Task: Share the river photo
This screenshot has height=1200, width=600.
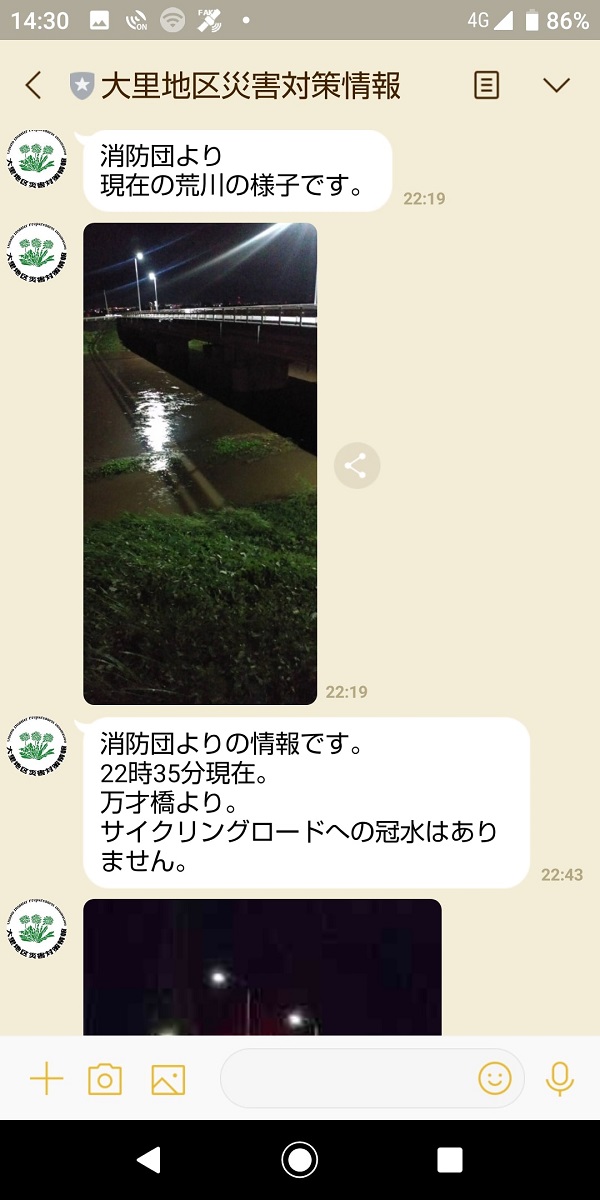Action: [357, 465]
